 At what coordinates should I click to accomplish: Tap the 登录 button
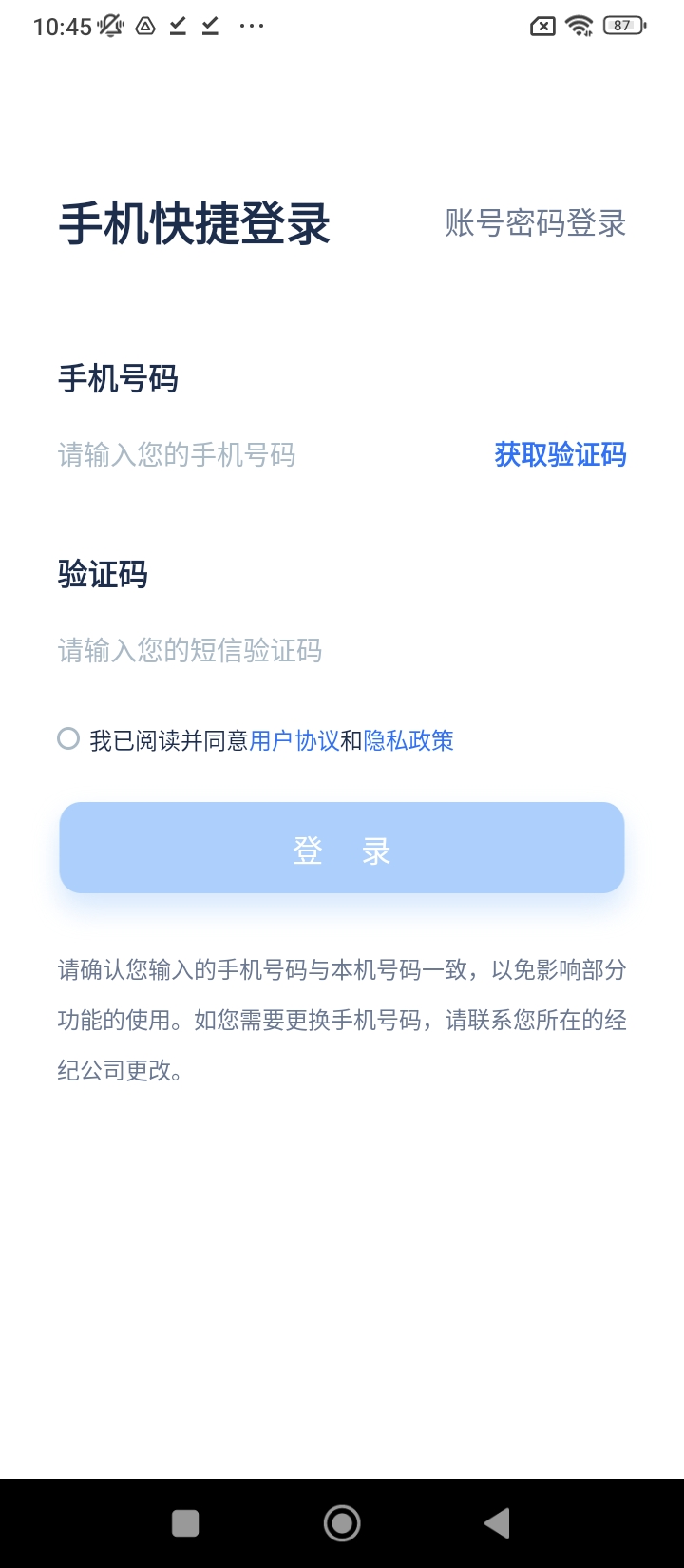click(342, 848)
